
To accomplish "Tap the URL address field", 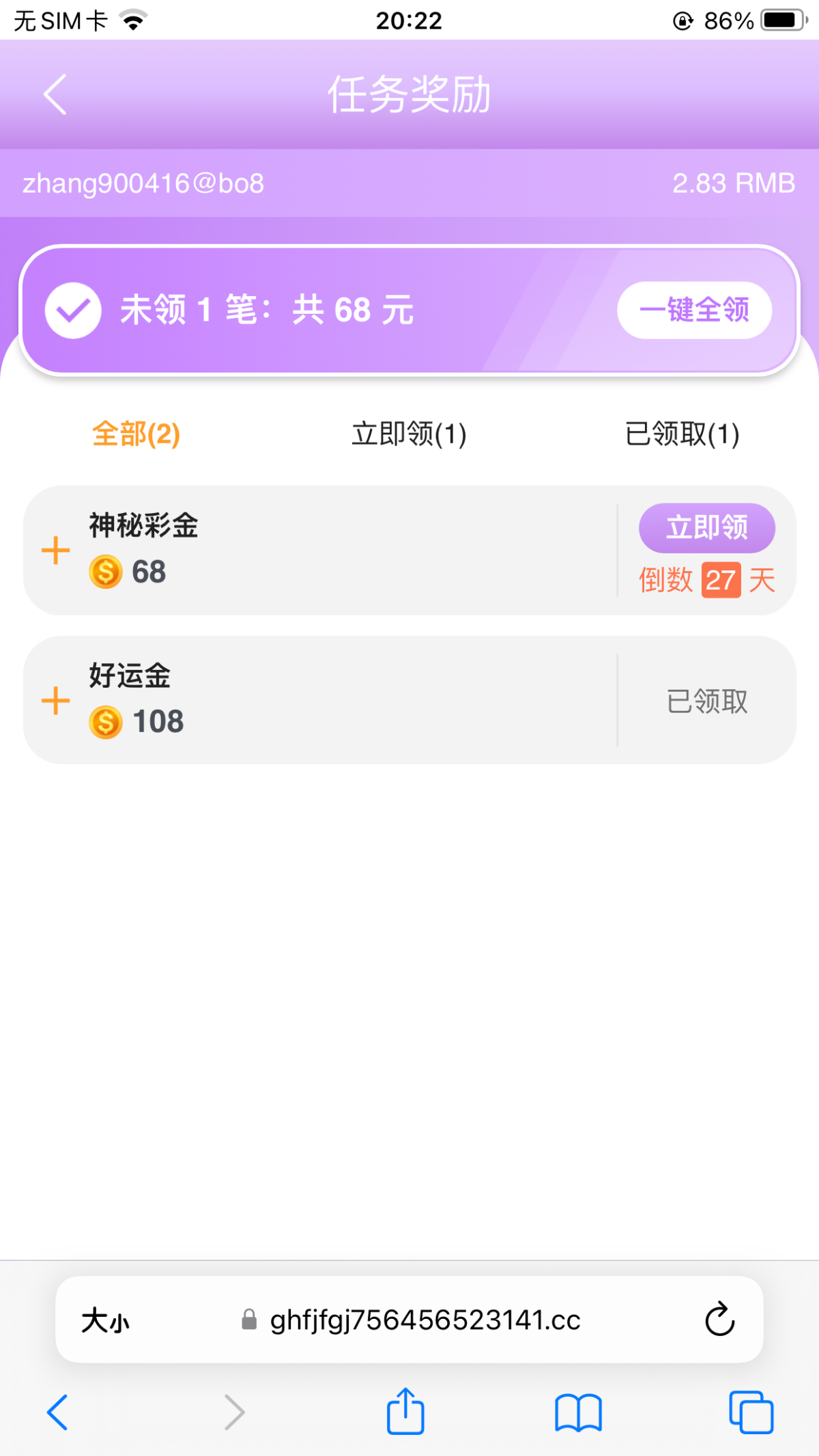I will (409, 1320).
